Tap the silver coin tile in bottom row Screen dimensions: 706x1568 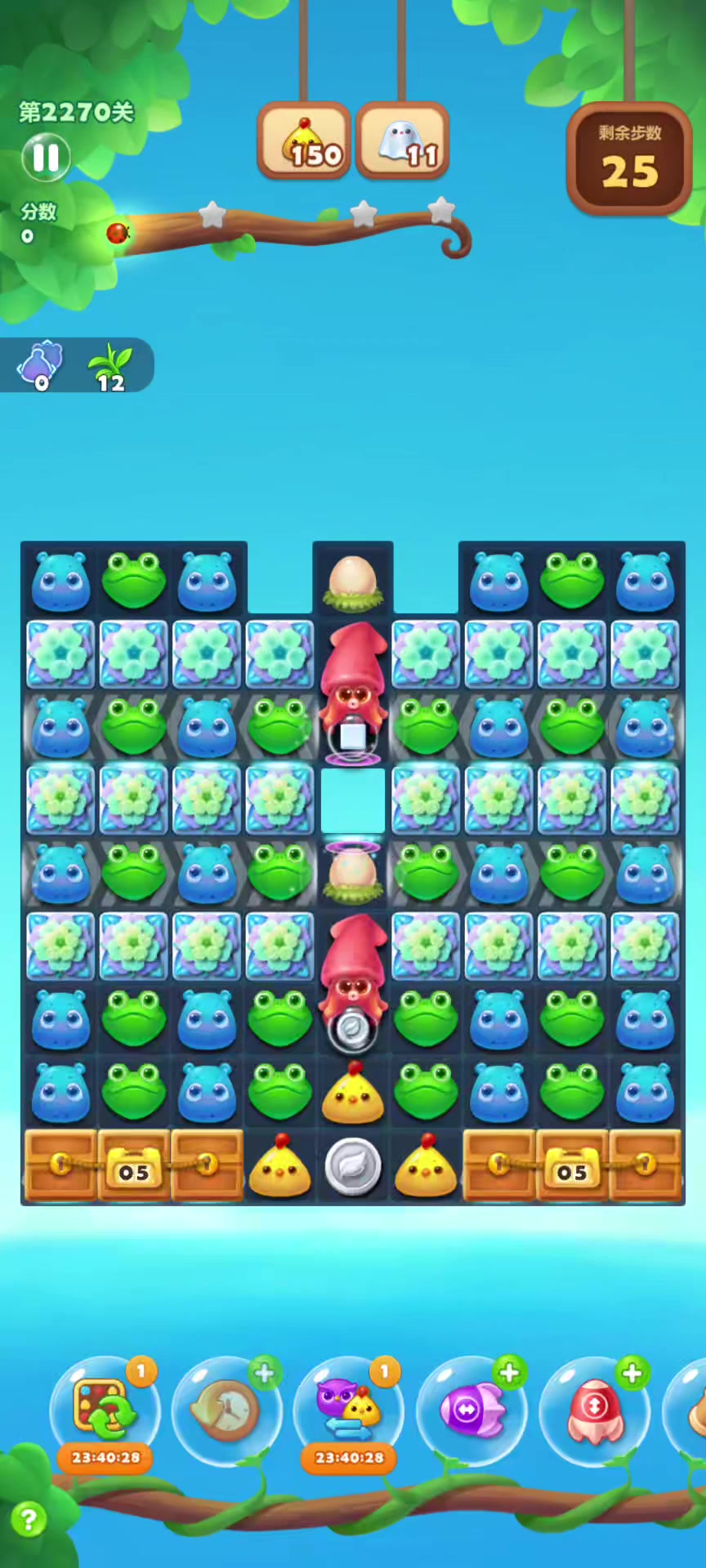pos(353,1166)
